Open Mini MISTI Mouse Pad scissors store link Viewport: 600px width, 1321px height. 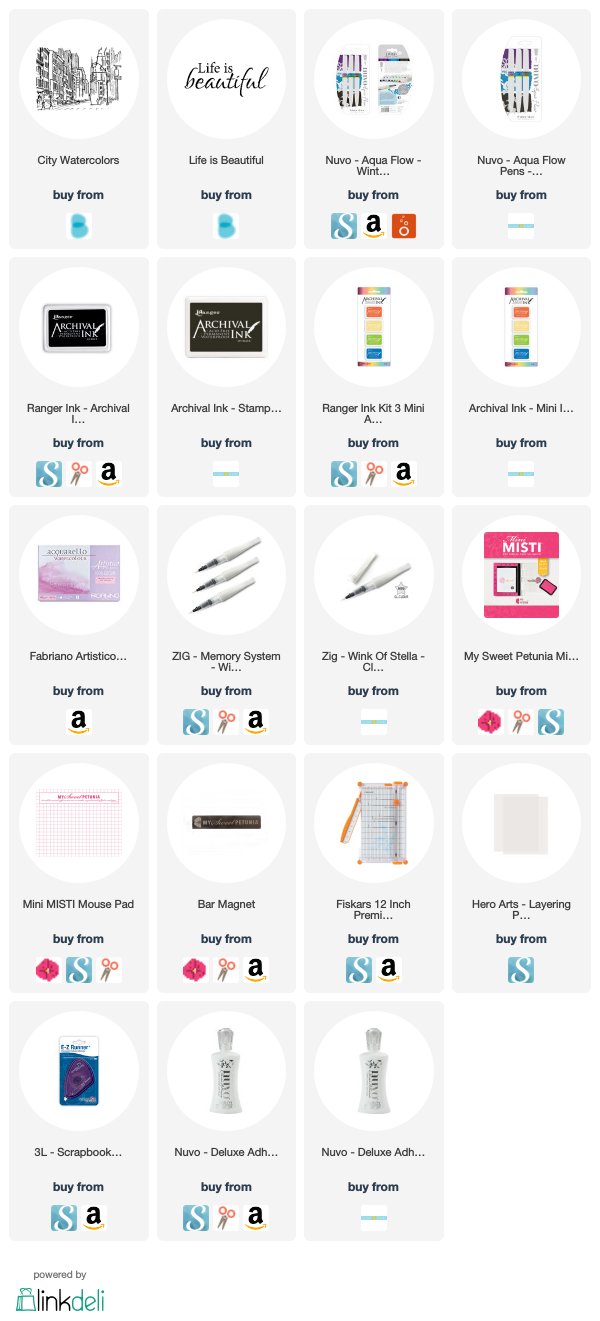(x=108, y=970)
